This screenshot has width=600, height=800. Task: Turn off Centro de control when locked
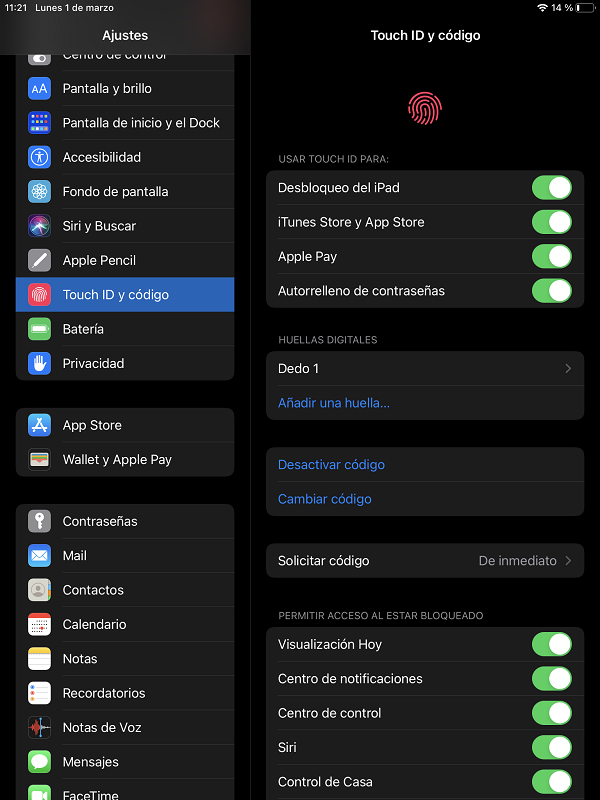(551, 713)
